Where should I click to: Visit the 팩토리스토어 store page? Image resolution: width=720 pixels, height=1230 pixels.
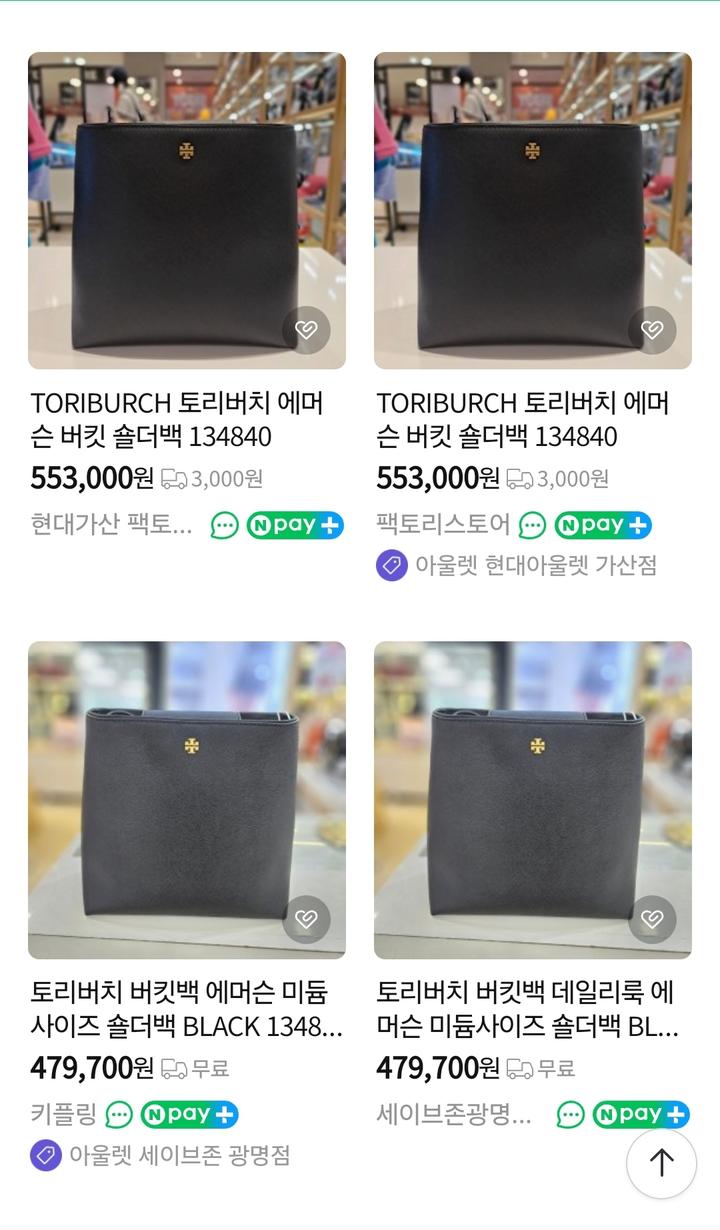pyautogui.click(x=443, y=524)
